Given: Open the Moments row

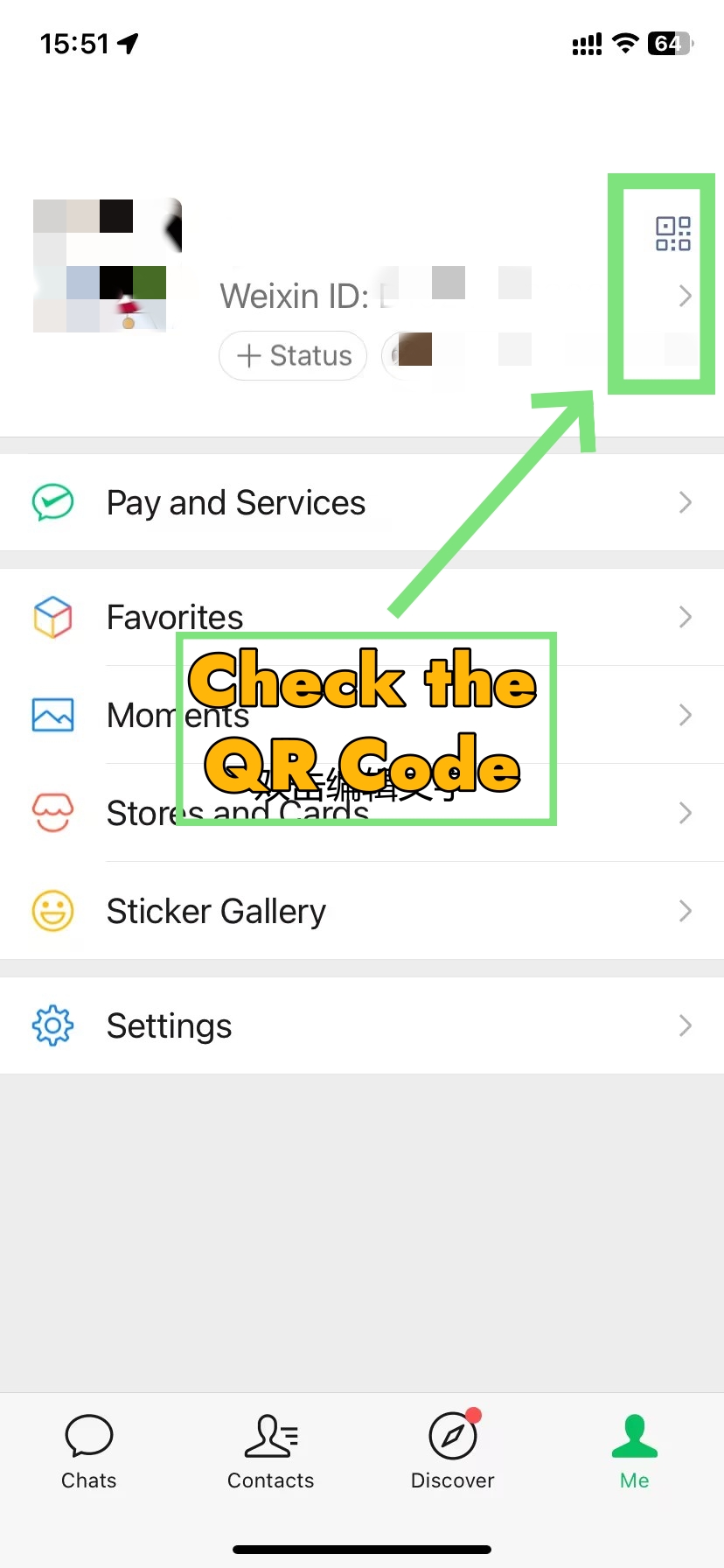Looking at the screenshot, I should [362, 715].
